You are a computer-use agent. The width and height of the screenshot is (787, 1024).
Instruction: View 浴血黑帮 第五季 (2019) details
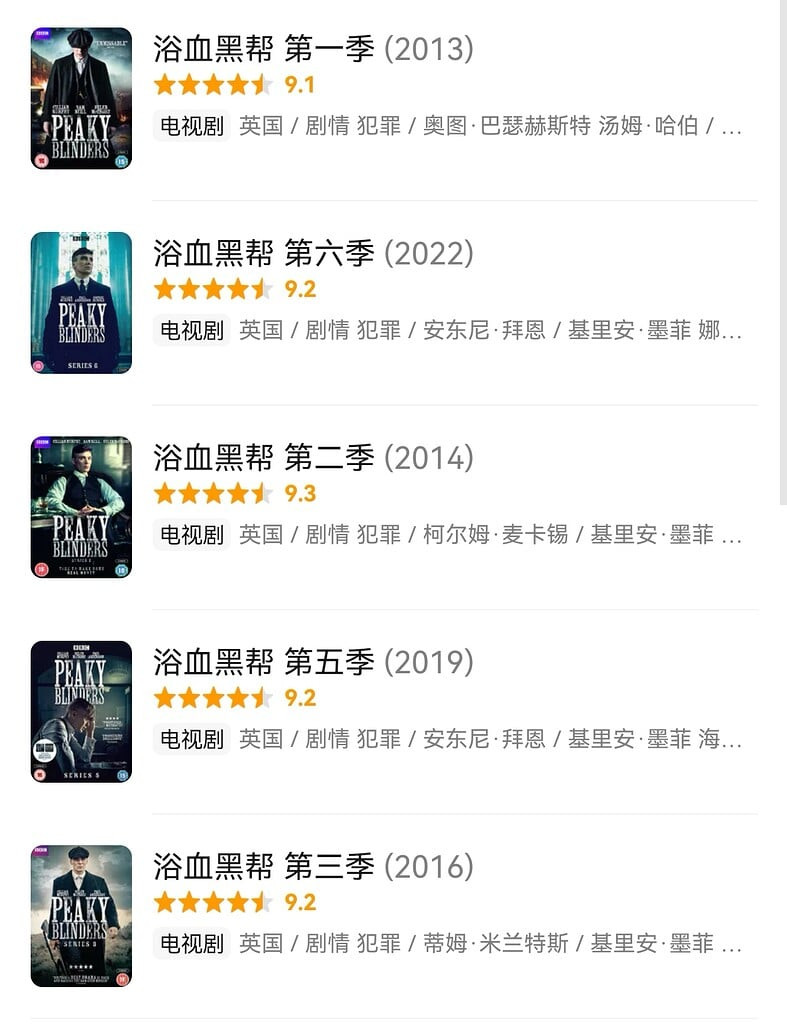313,662
